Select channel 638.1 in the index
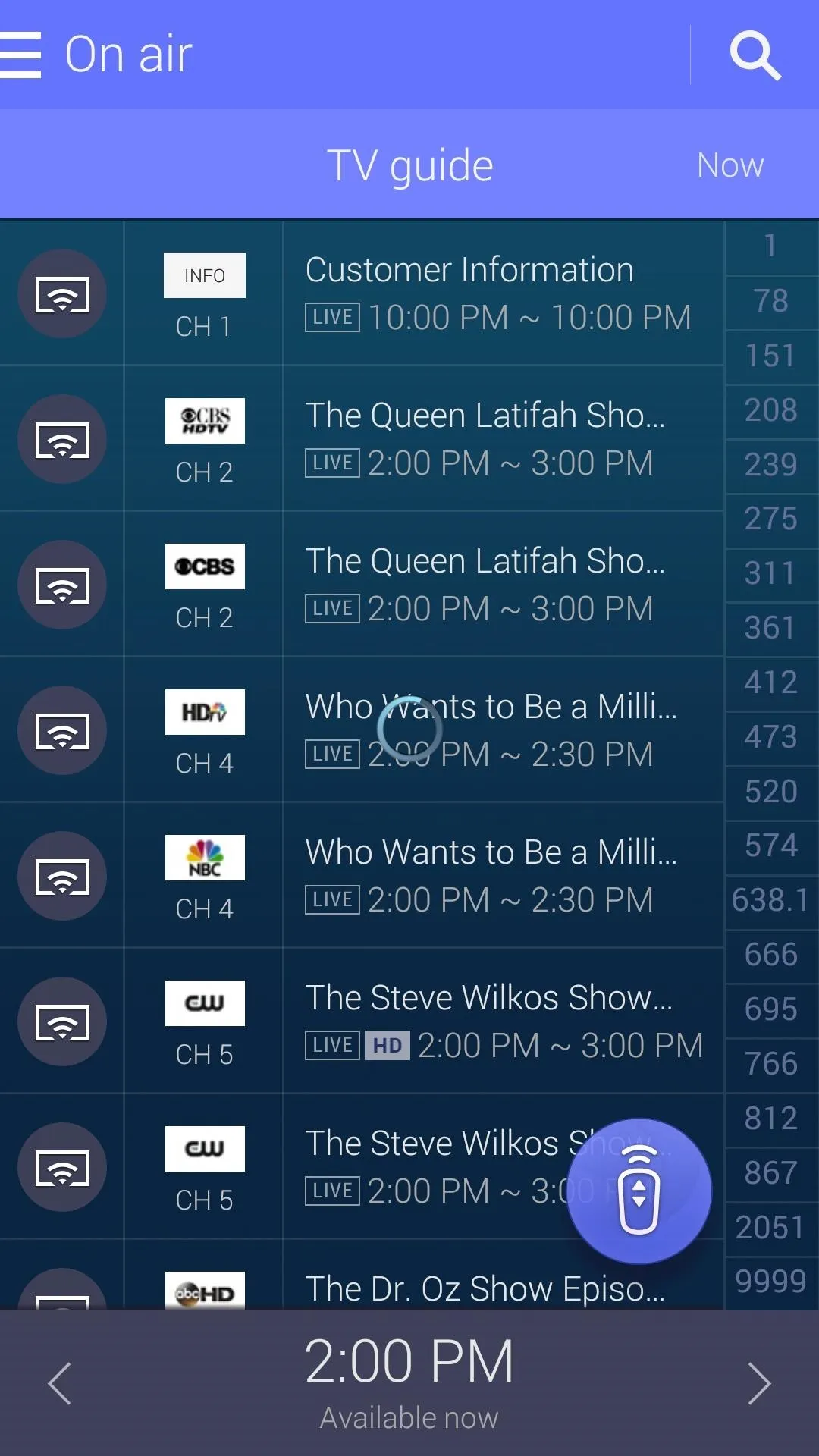819x1456 pixels. [x=771, y=900]
